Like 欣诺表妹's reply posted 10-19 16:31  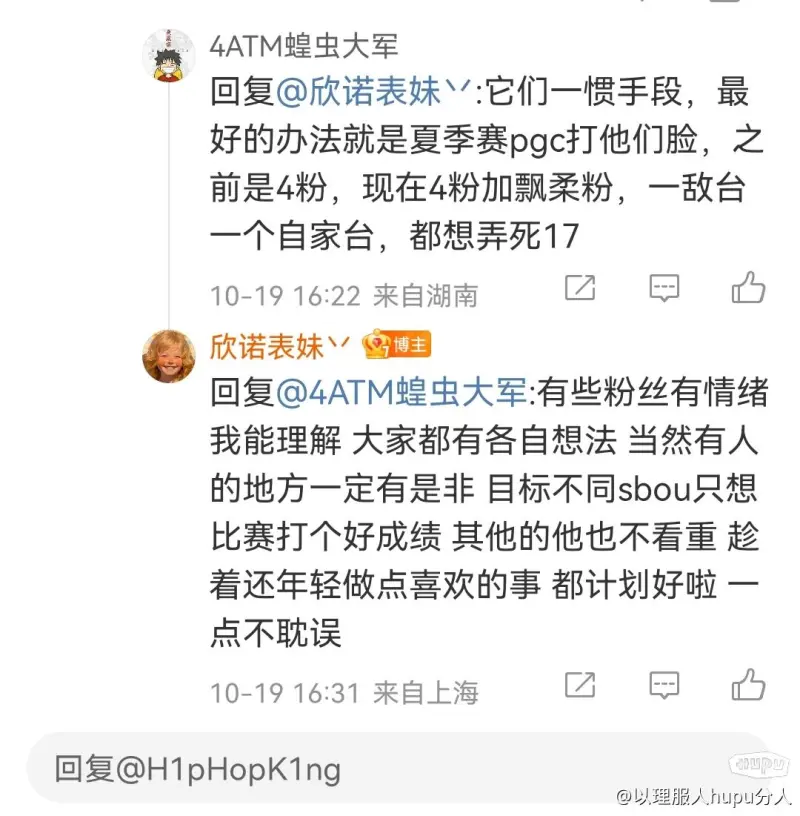(747, 686)
